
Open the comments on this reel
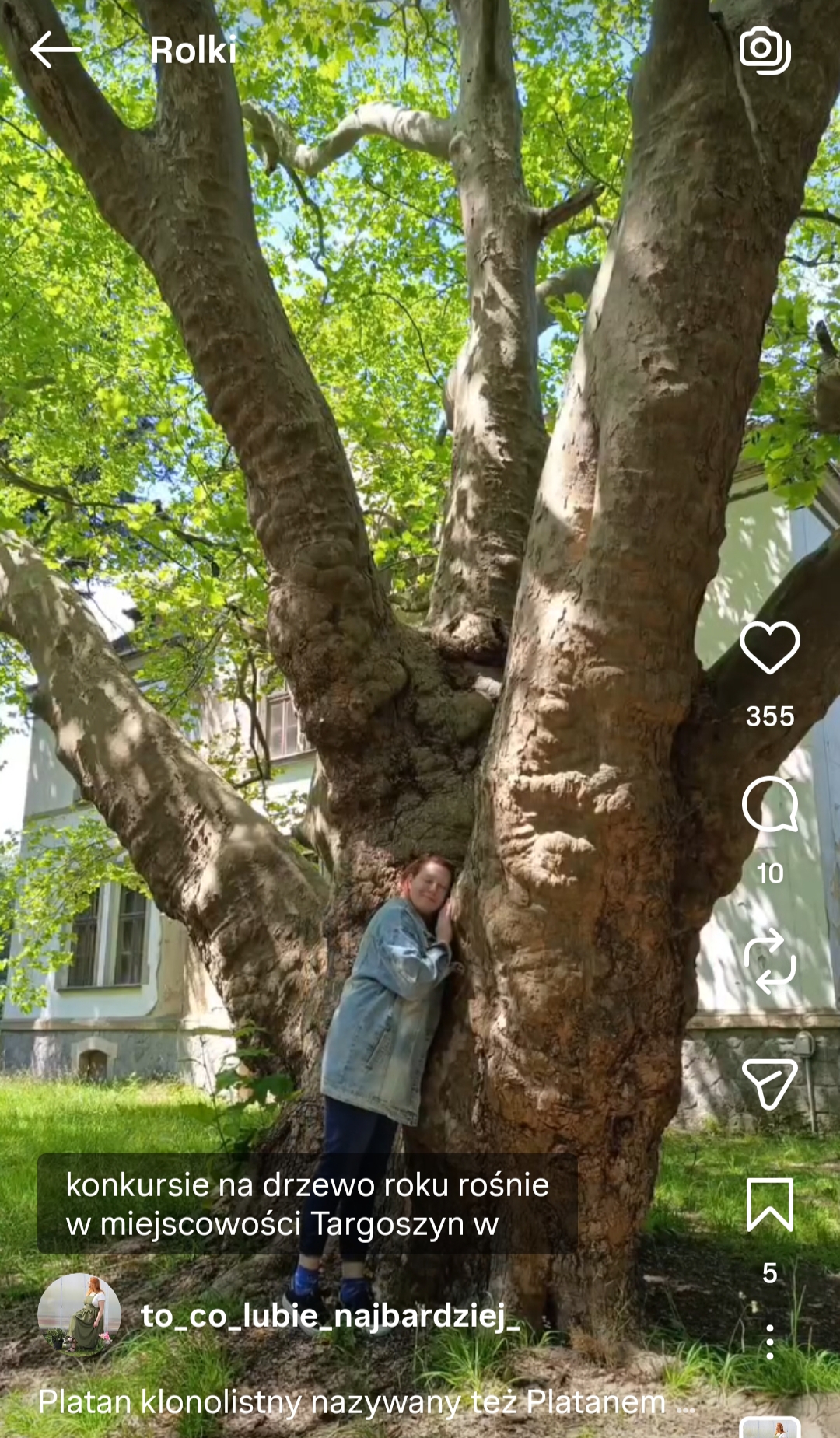pyautogui.click(x=770, y=804)
